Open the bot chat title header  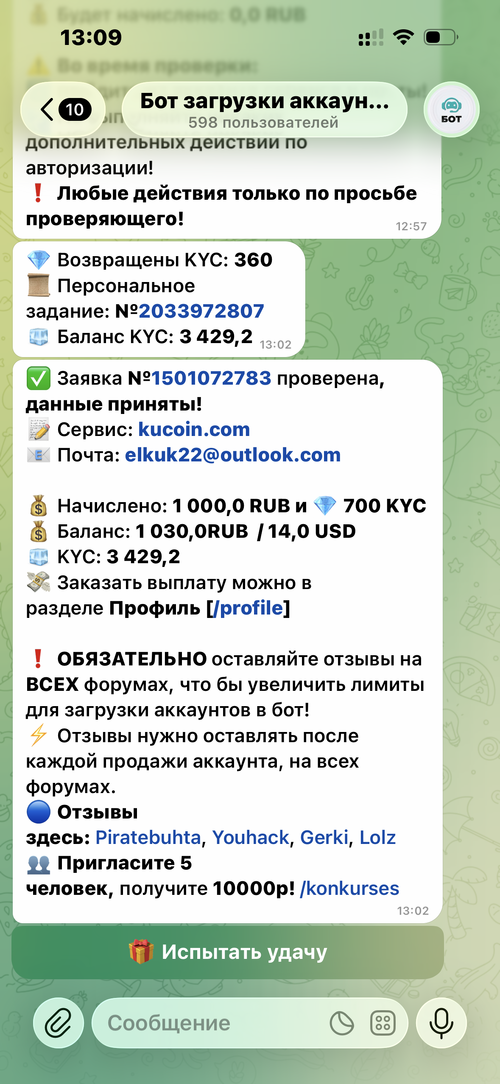(x=264, y=109)
